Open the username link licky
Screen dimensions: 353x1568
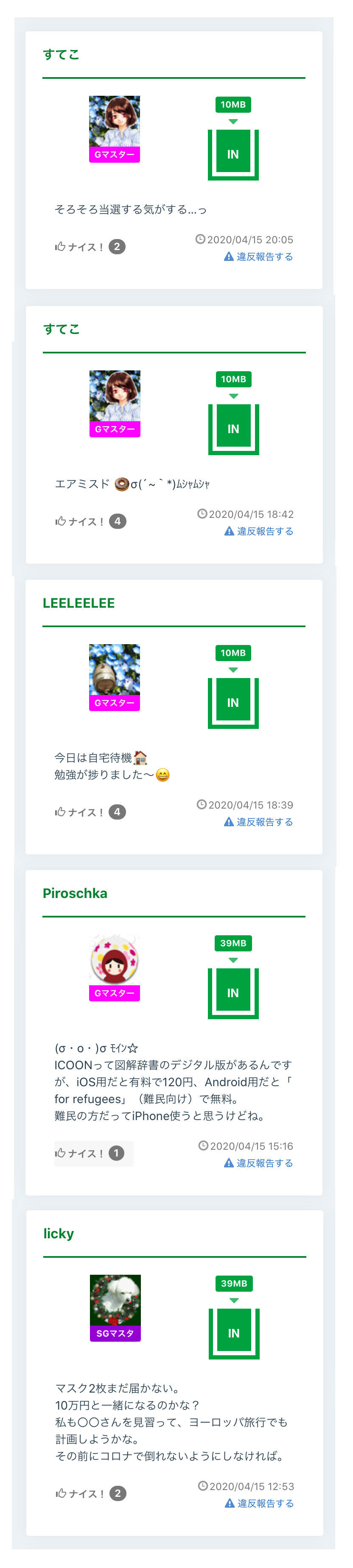tap(59, 1234)
